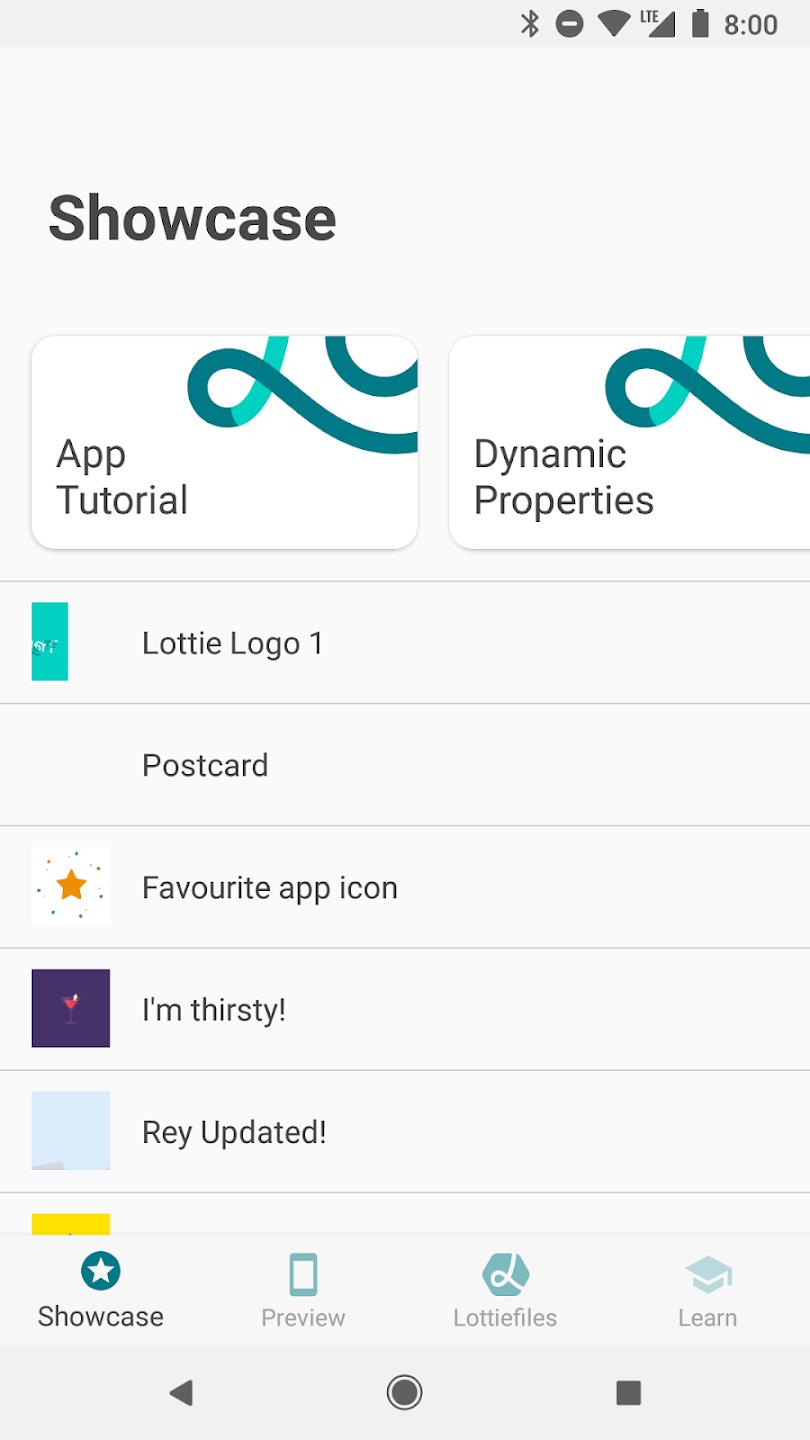Open the App Tutorial card
This screenshot has height=1440, width=810.
[x=224, y=443]
